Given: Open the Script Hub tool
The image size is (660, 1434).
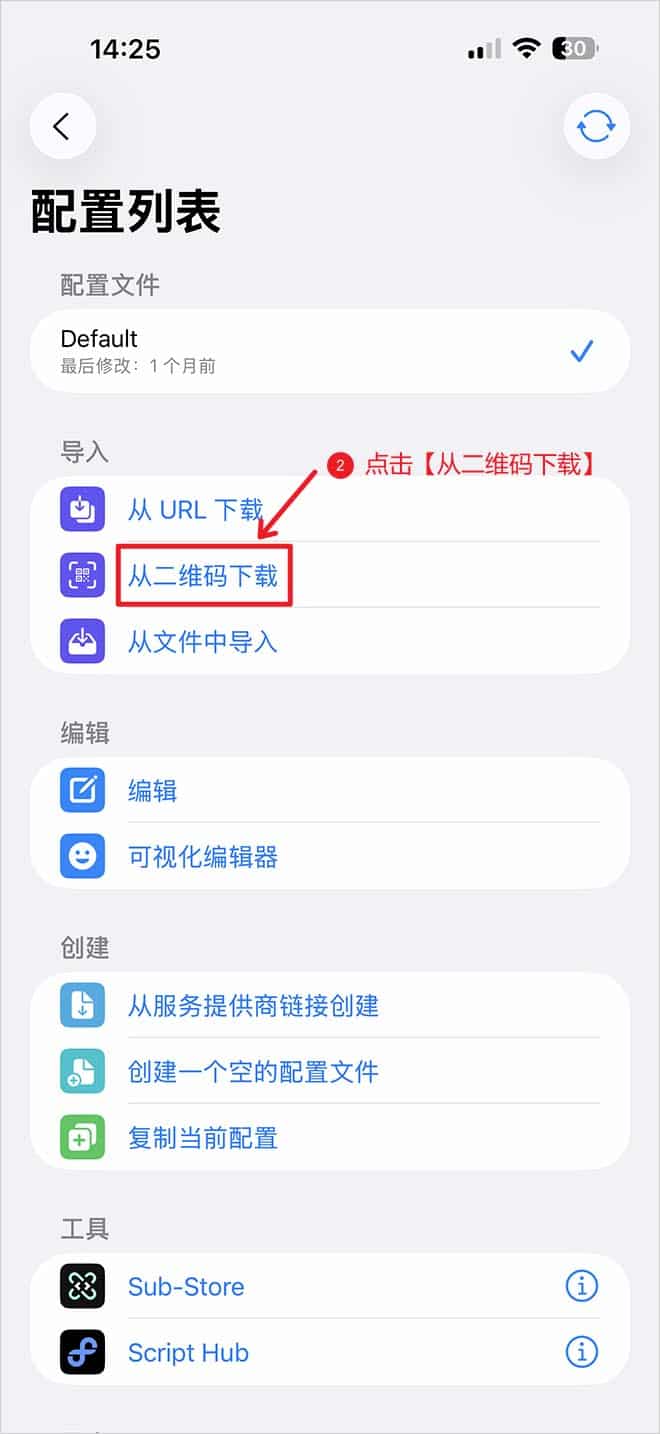Looking at the screenshot, I should click(188, 1353).
